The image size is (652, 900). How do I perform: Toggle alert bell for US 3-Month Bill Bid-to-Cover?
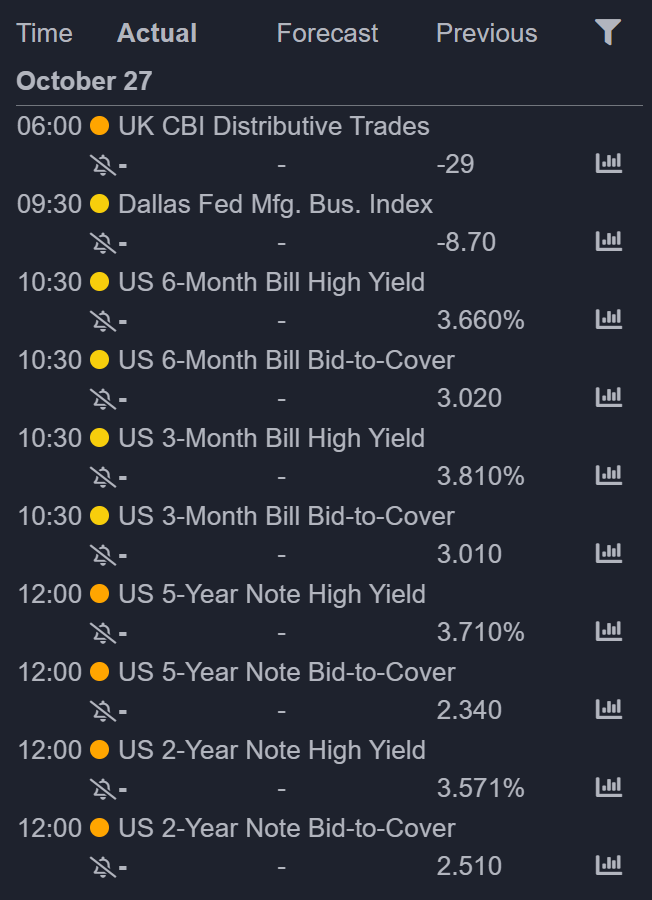pyautogui.click(x=102, y=554)
